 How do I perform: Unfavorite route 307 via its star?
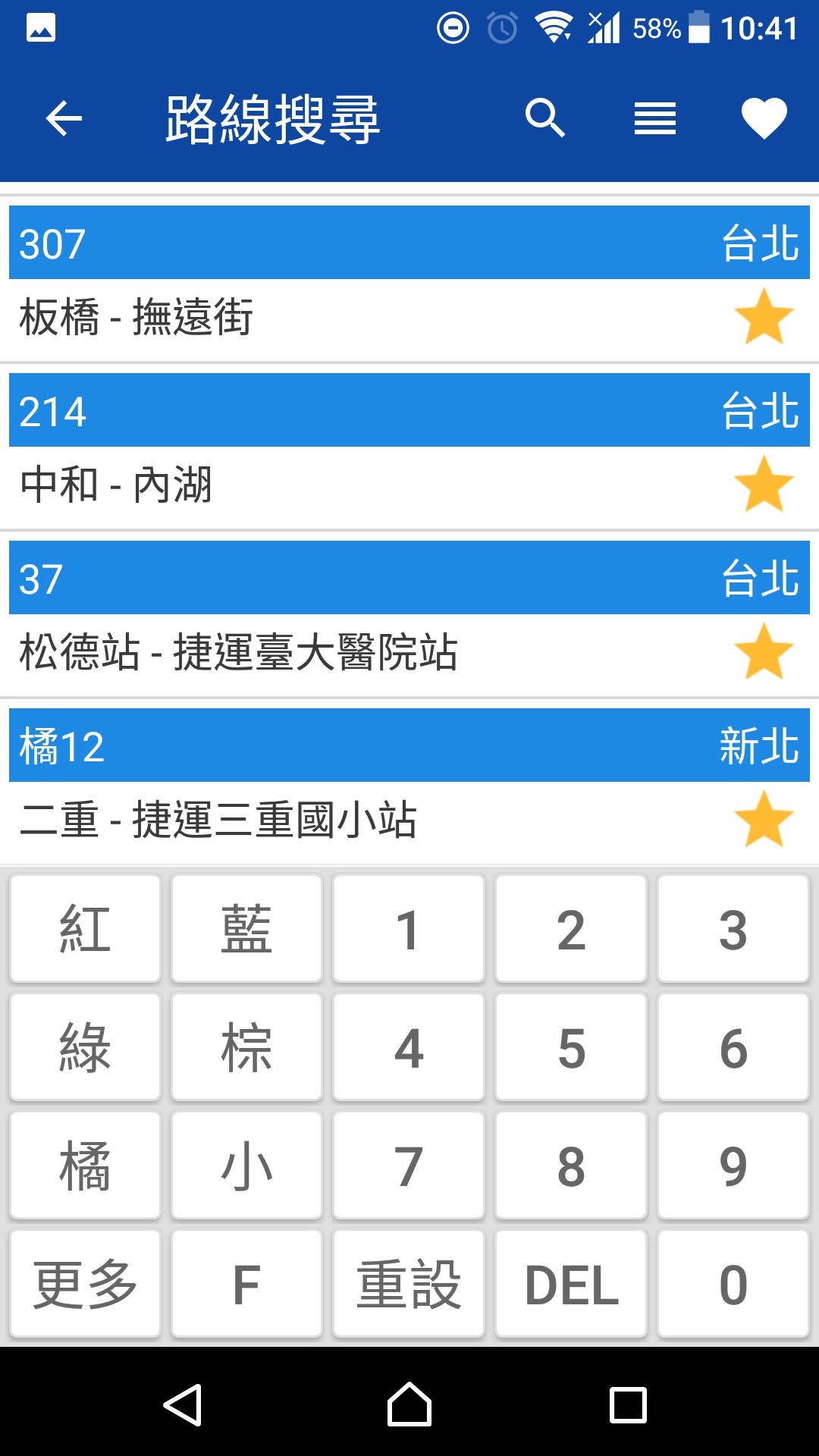coord(764,317)
